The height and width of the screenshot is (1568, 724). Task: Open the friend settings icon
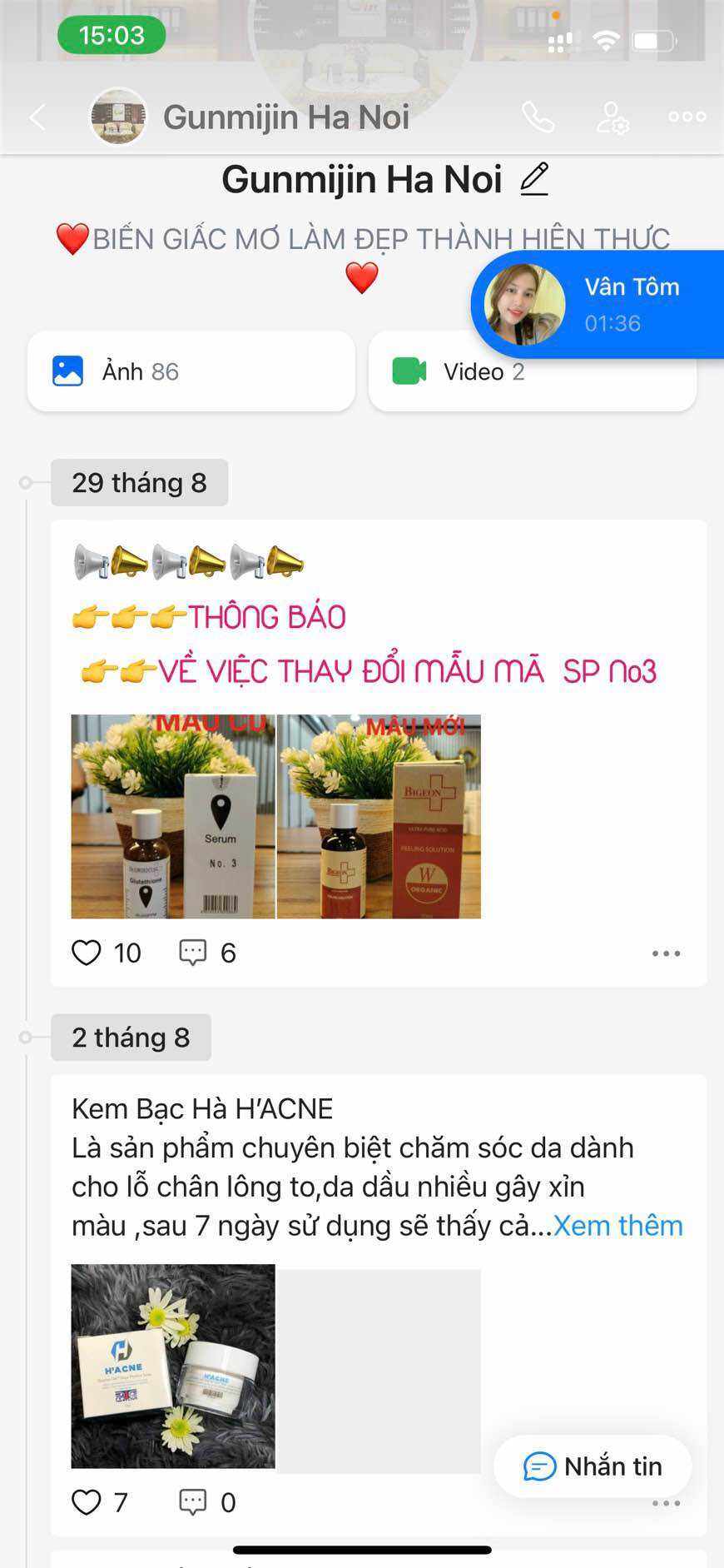[612, 117]
